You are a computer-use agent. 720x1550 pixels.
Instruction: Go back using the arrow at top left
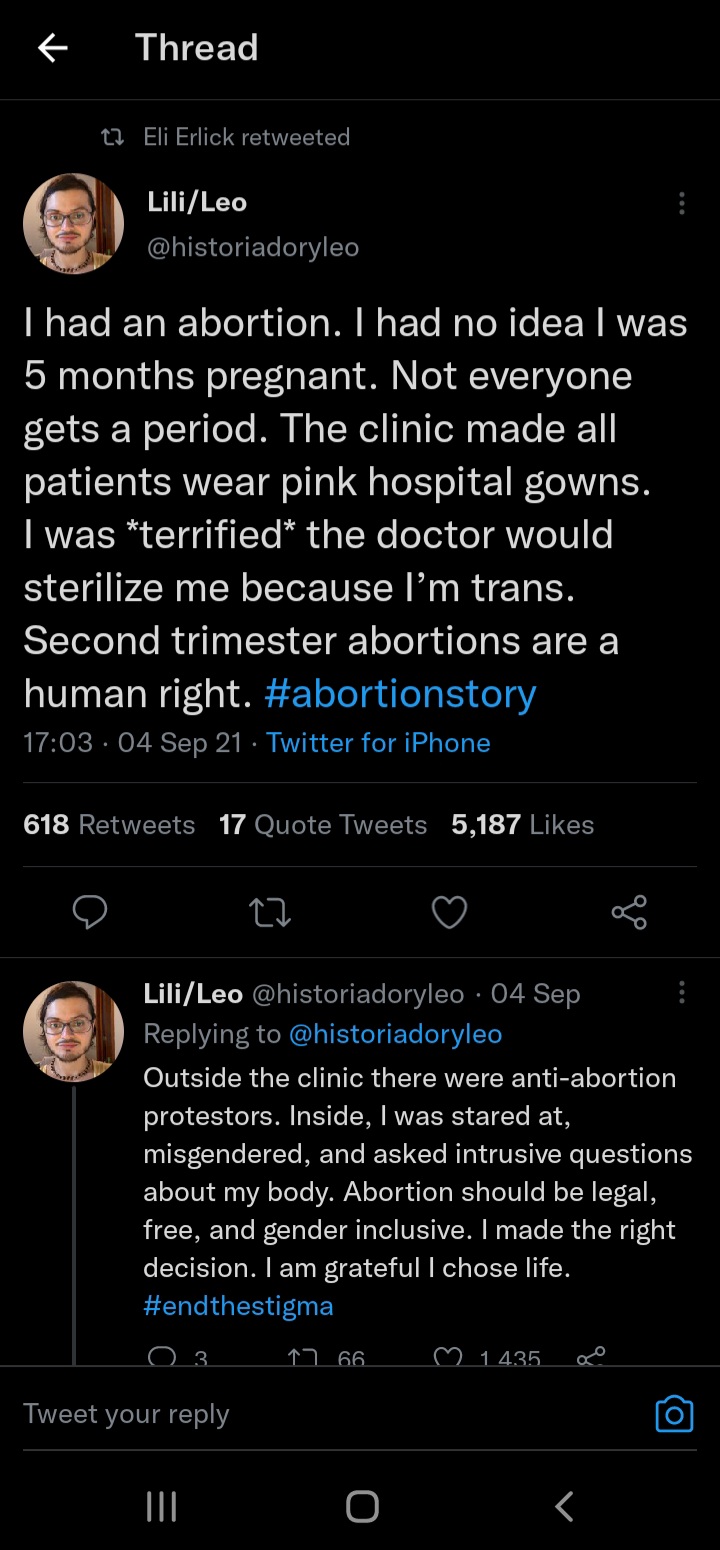[x=51, y=47]
